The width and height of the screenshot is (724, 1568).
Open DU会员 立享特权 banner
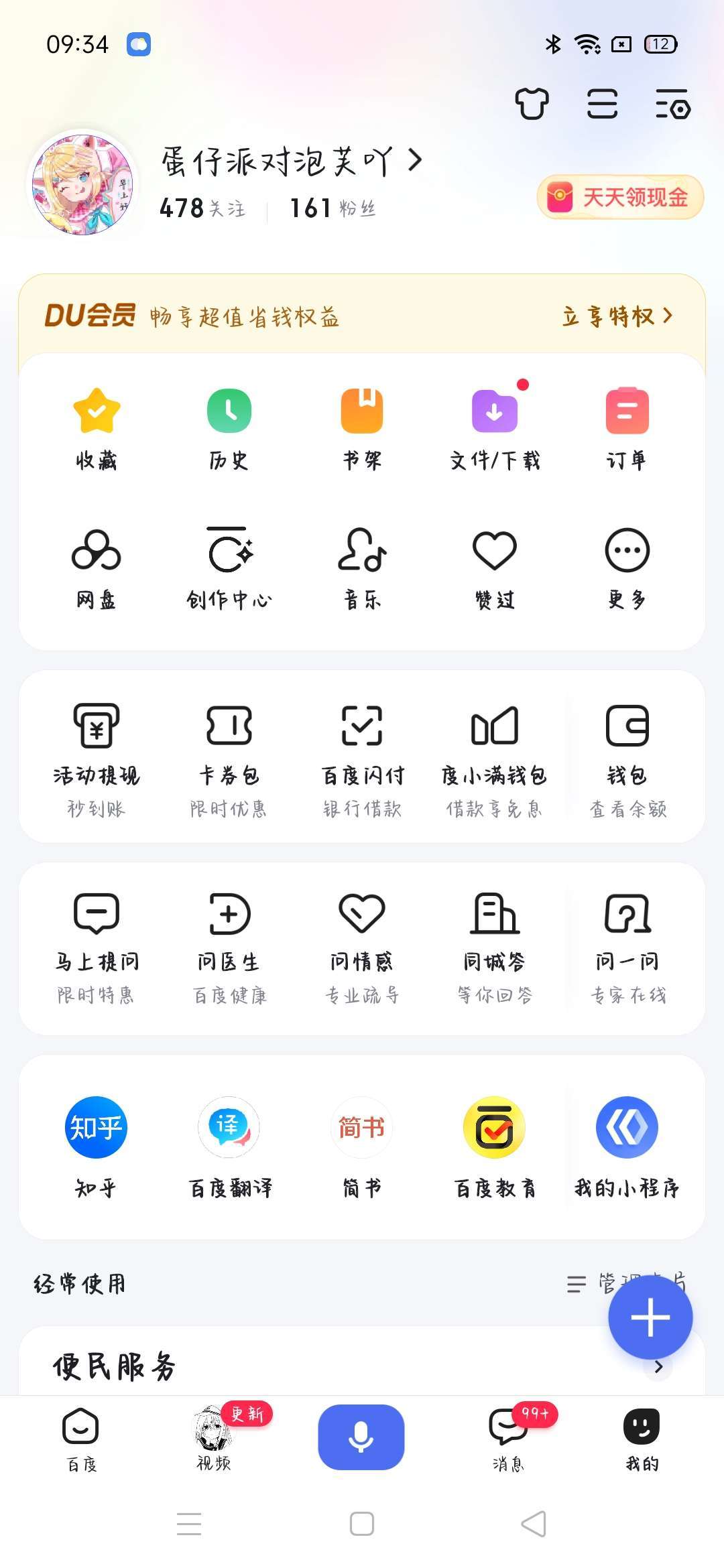(617, 316)
